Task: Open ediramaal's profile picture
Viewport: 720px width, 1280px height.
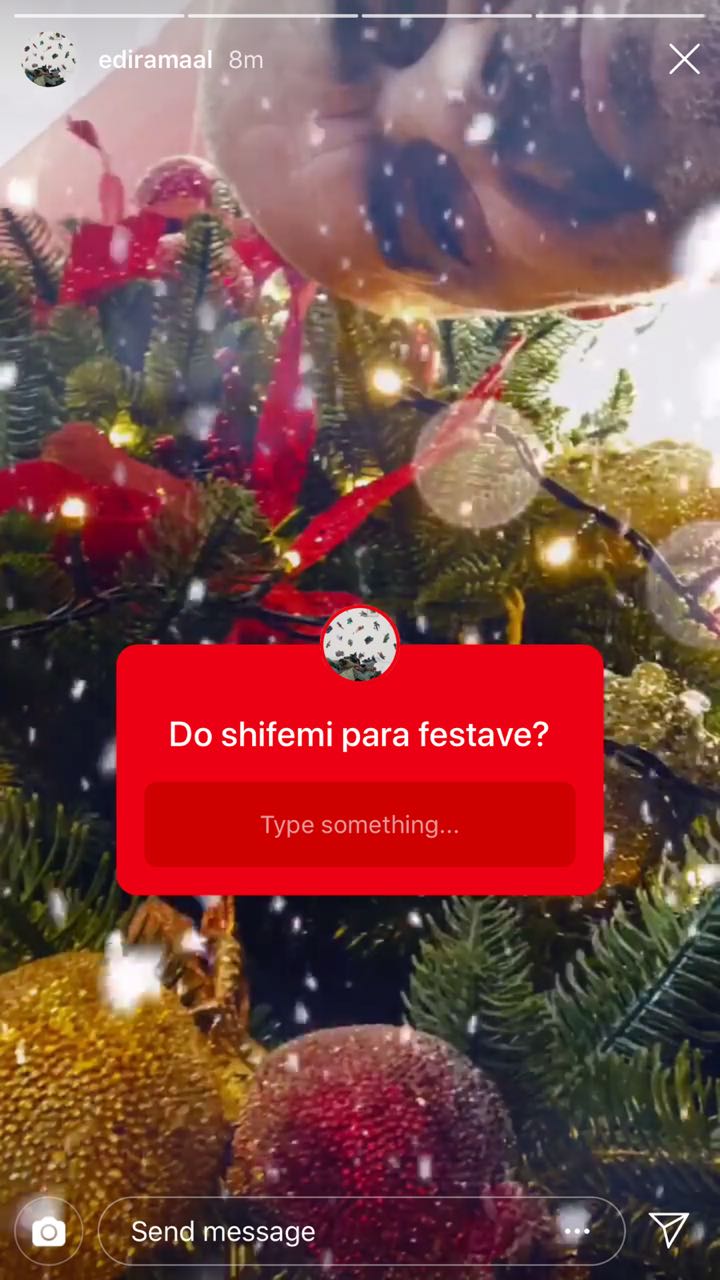Action: pyautogui.click(x=48, y=60)
